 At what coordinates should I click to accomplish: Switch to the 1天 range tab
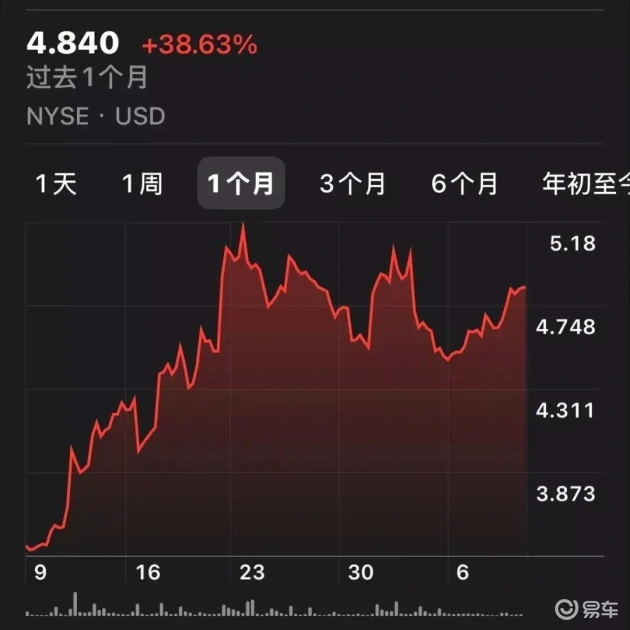pos(56,184)
